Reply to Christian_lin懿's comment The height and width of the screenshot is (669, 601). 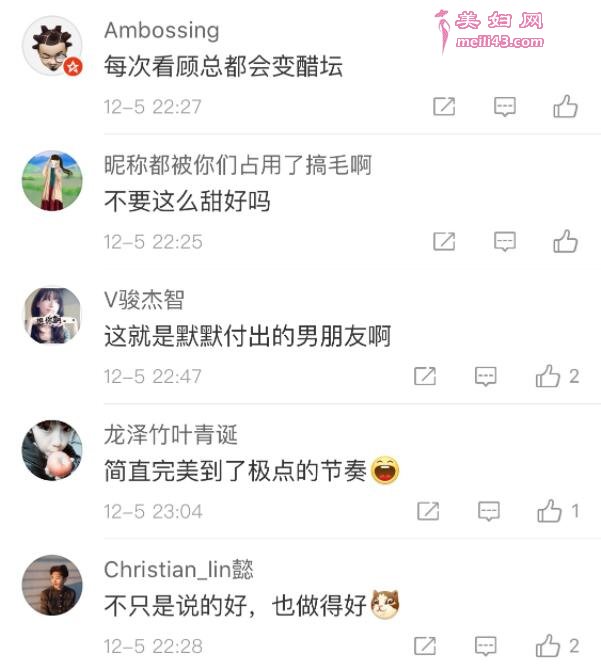coord(486,645)
